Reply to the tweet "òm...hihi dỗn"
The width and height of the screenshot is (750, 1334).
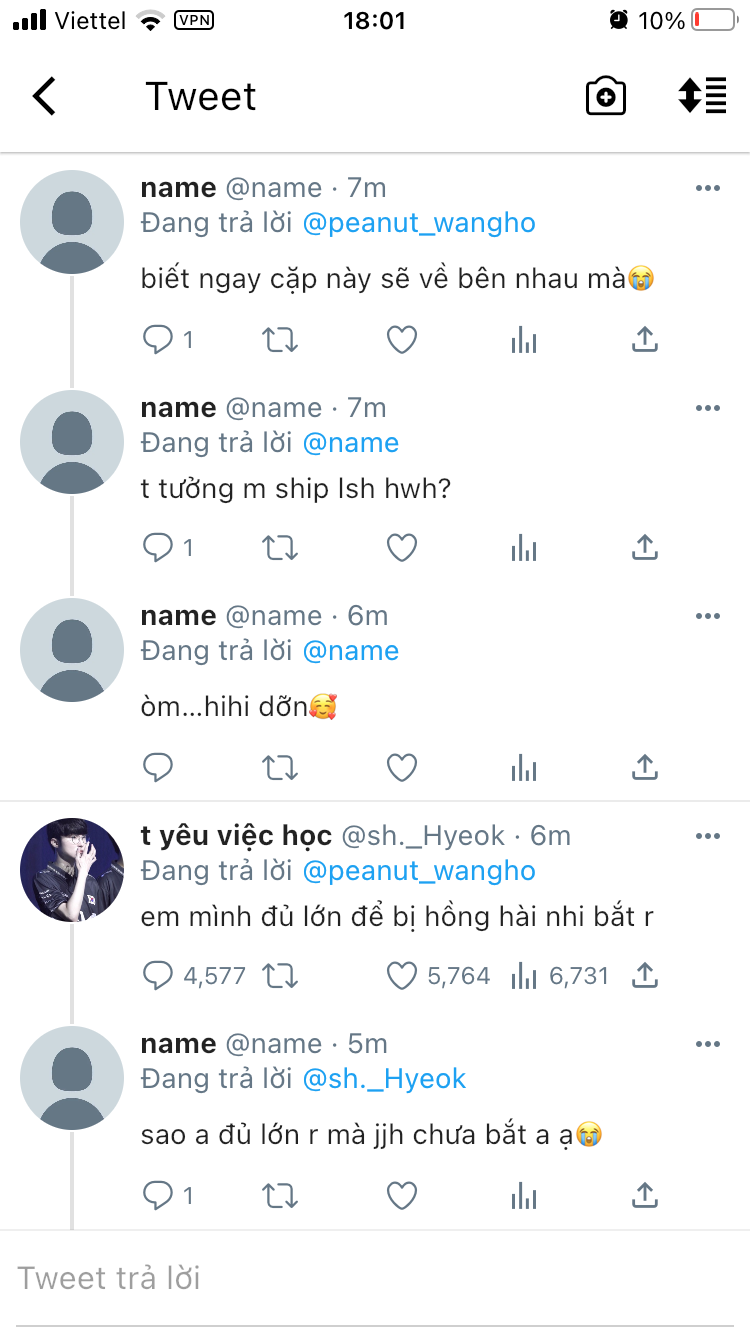(x=158, y=768)
